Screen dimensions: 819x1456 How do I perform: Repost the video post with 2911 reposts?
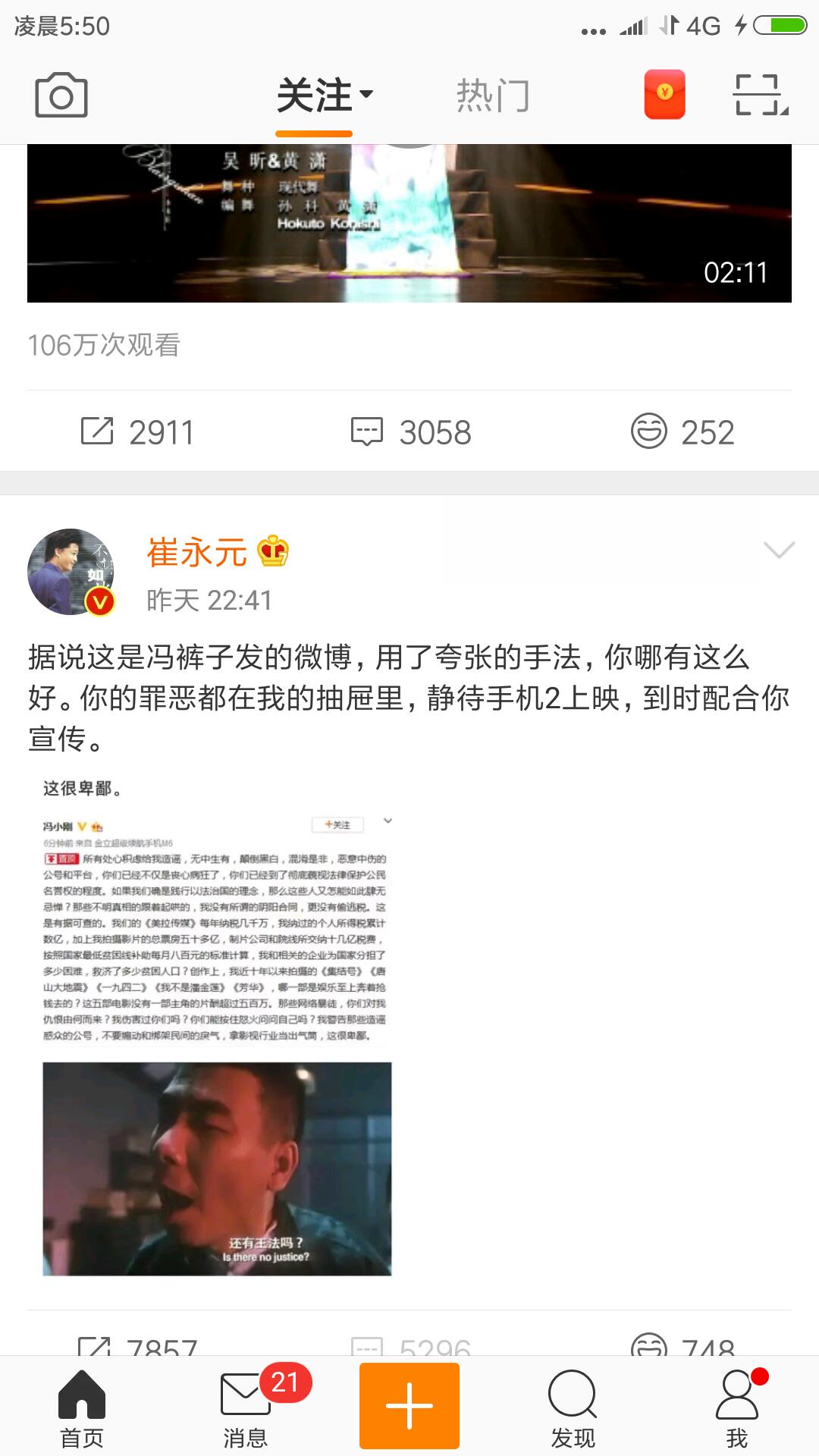click(137, 432)
